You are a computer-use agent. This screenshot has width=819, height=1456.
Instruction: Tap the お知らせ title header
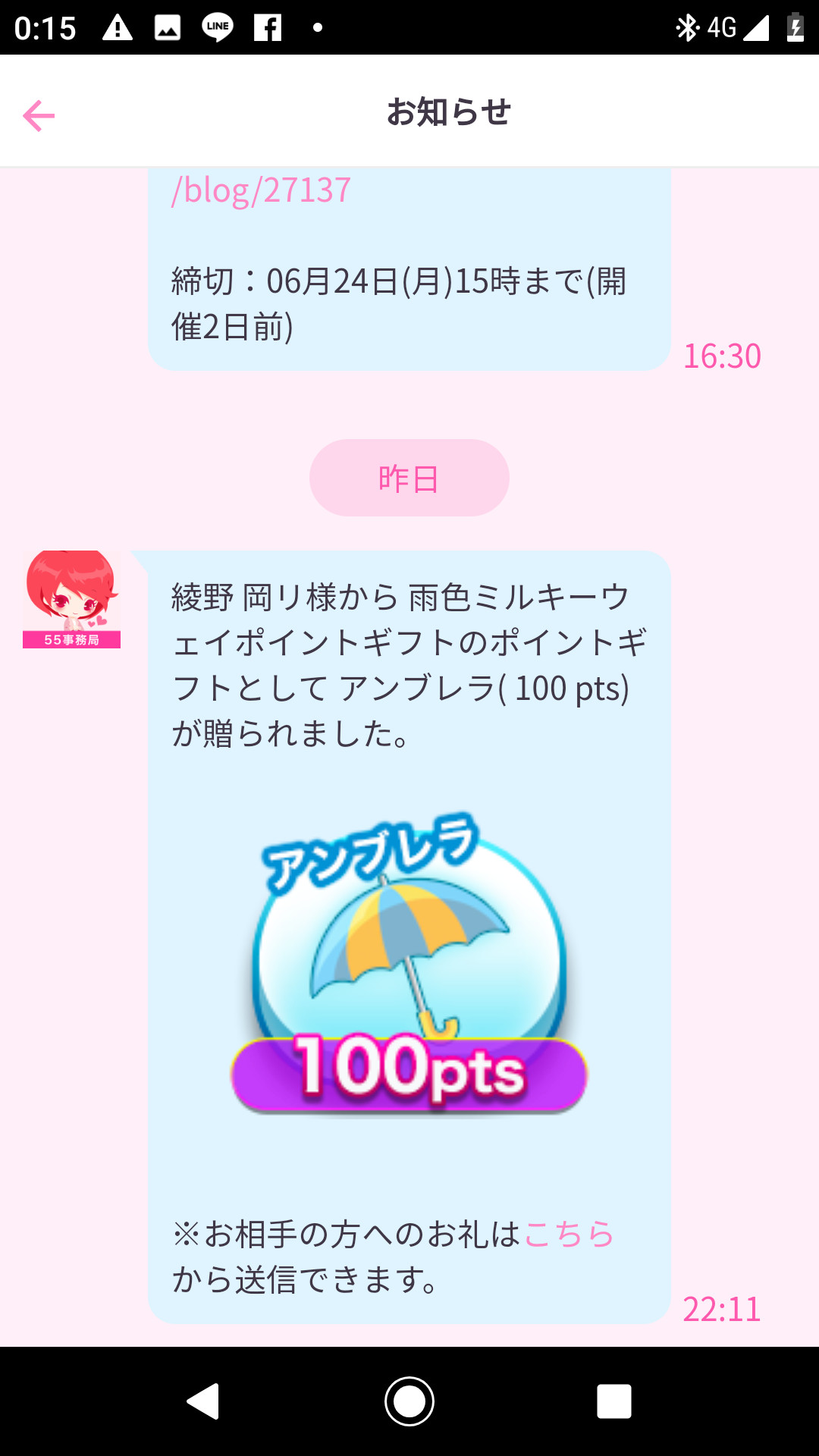[x=449, y=111]
